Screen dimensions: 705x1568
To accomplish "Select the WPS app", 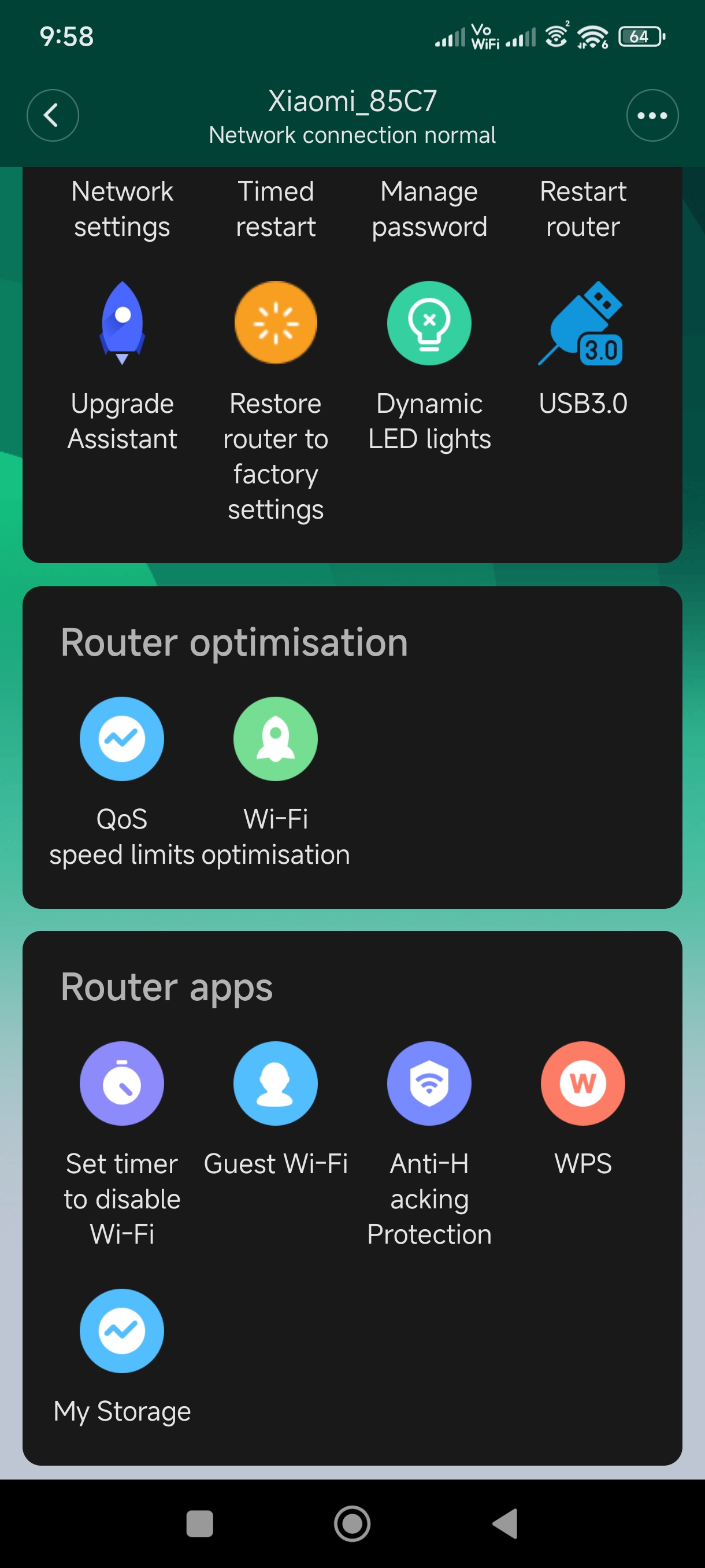I will tap(582, 1108).
